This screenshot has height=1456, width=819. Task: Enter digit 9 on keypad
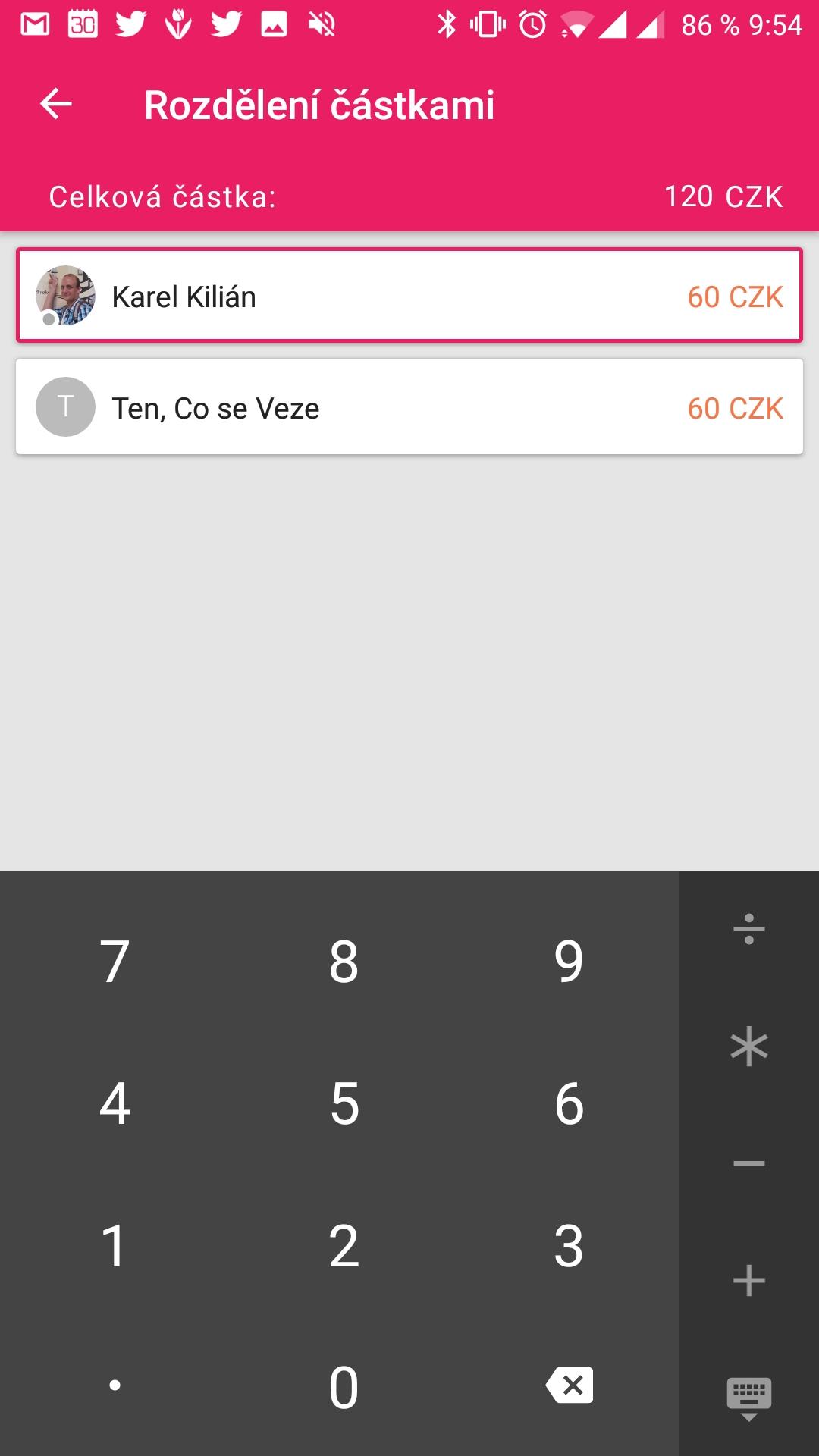pyautogui.click(x=569, y=961)
